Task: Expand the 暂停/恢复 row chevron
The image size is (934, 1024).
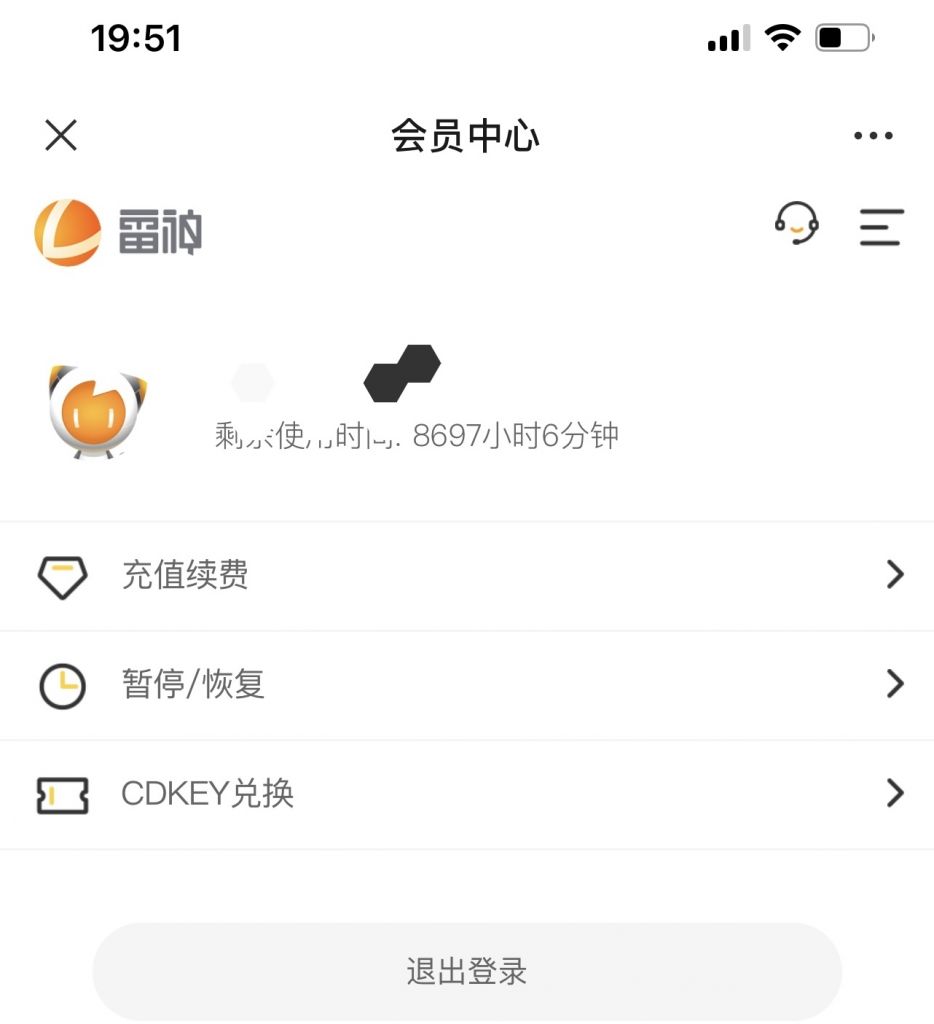Action: 893,684
